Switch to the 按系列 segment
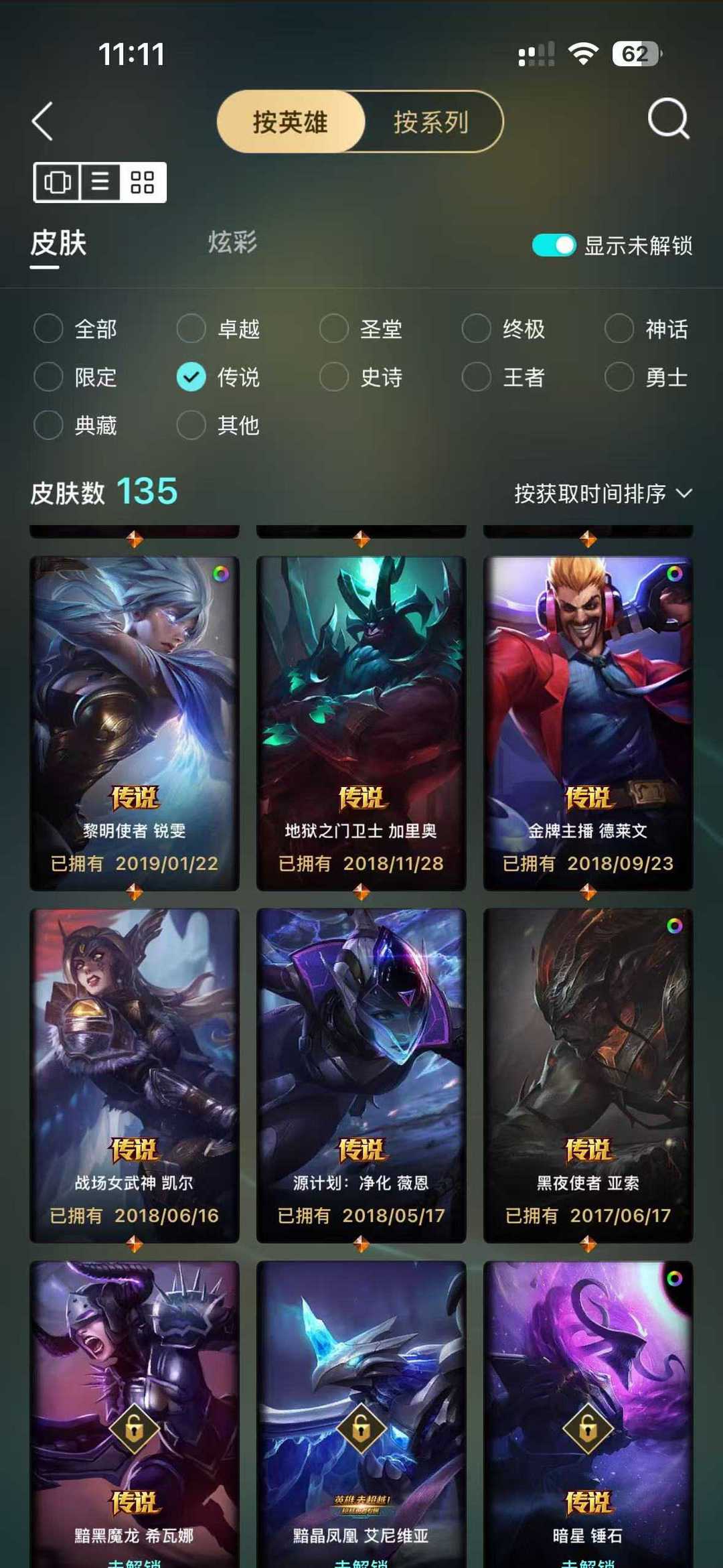 click(432, 122)
